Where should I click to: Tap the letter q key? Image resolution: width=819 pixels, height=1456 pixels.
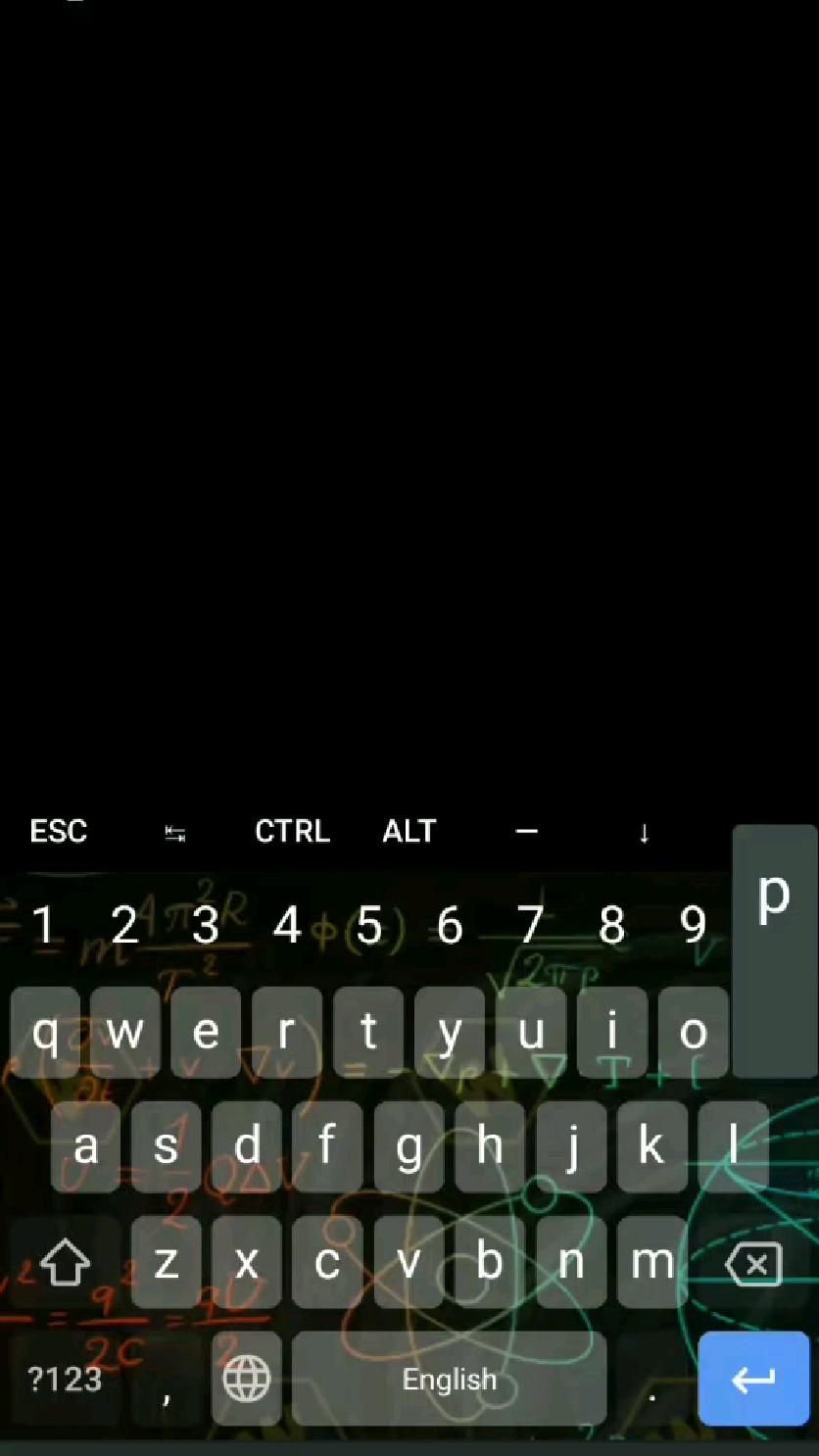pos(45,1033)
